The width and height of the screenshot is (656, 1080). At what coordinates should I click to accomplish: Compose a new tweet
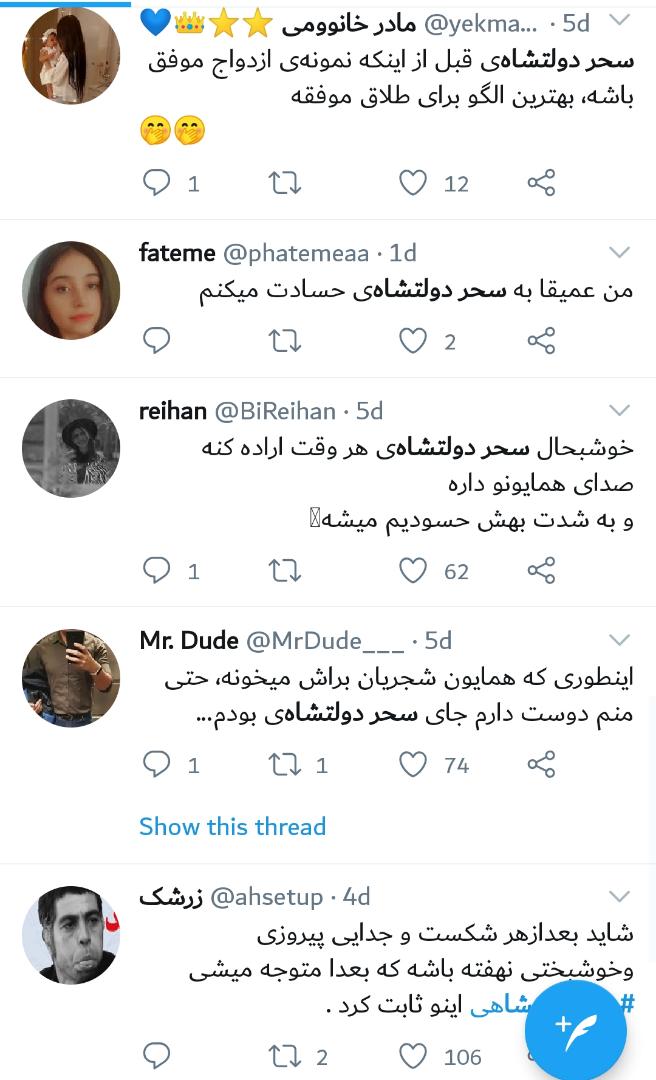(x=575, y=1030)
